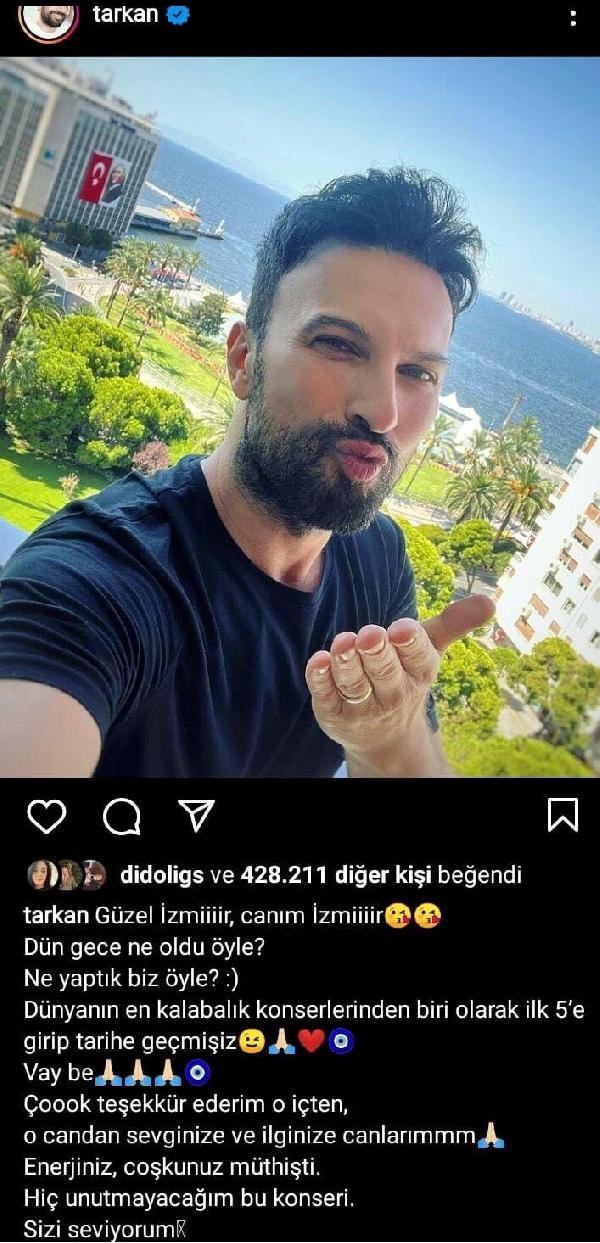Screen dimensions: 600x1243
Task: Open tarkan's profile from the header username
Action: 124,15
